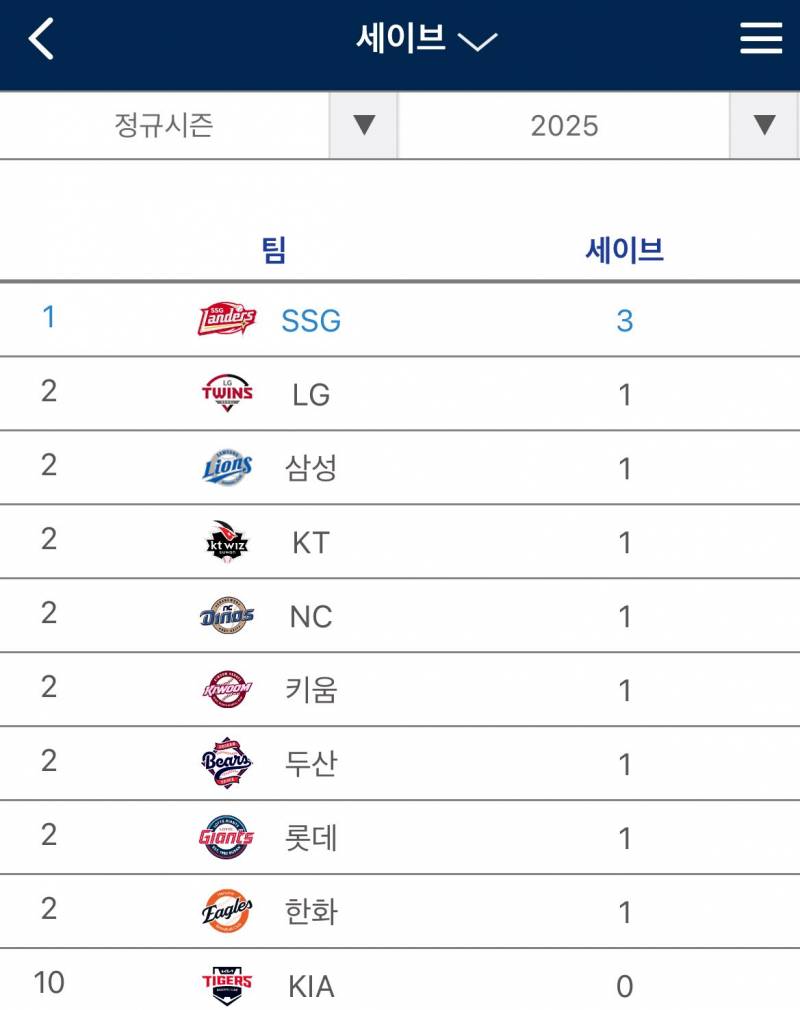Screen dimensions: 800x1010
Task: Expand the 세이브 stat category selector
Action: tap(426, 40)
